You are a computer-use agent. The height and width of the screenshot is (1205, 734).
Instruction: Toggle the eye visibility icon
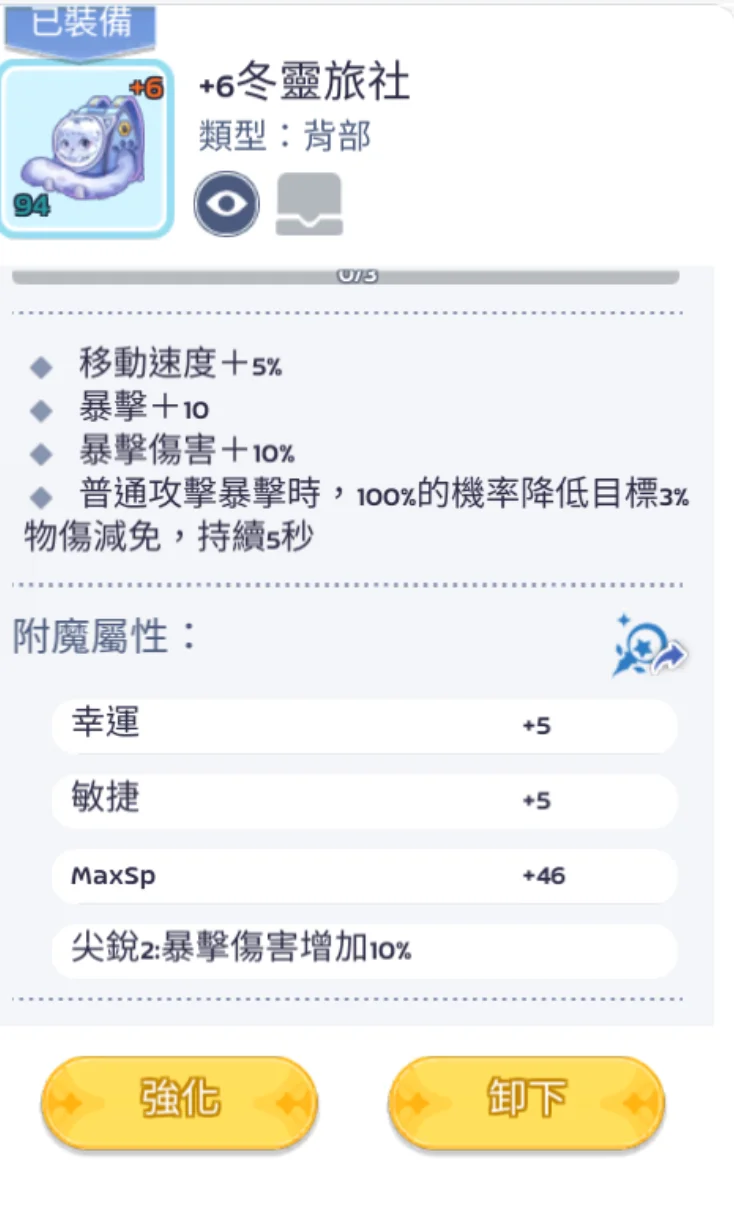pyautogui.click(x=226, y=204)
